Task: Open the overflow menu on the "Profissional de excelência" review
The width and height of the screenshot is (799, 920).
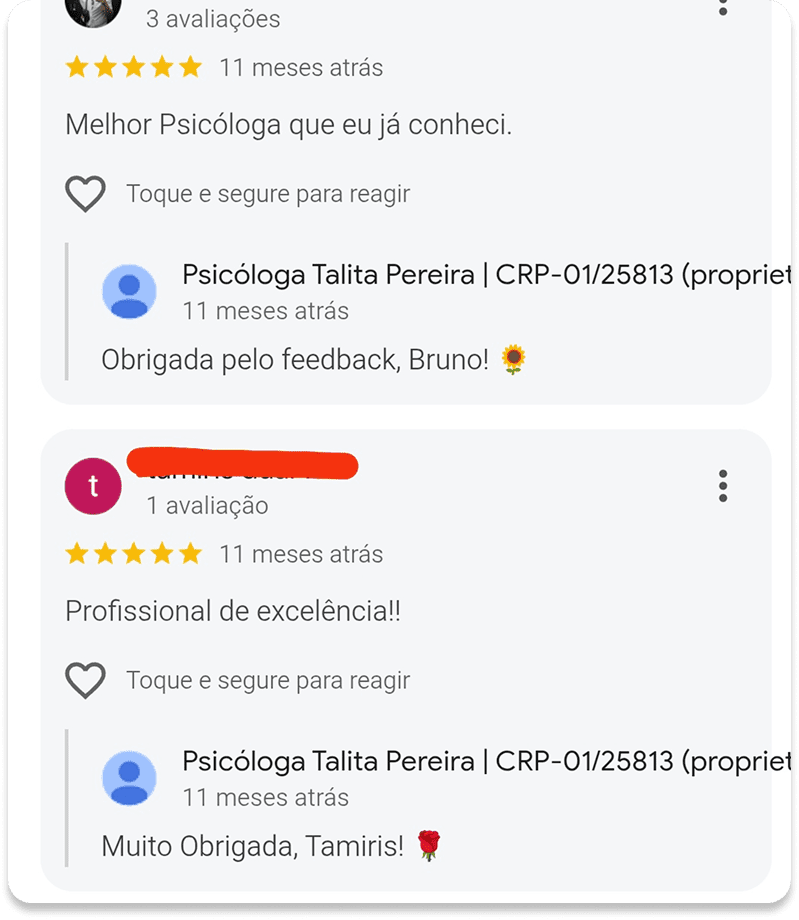Action: coord(723,486)
